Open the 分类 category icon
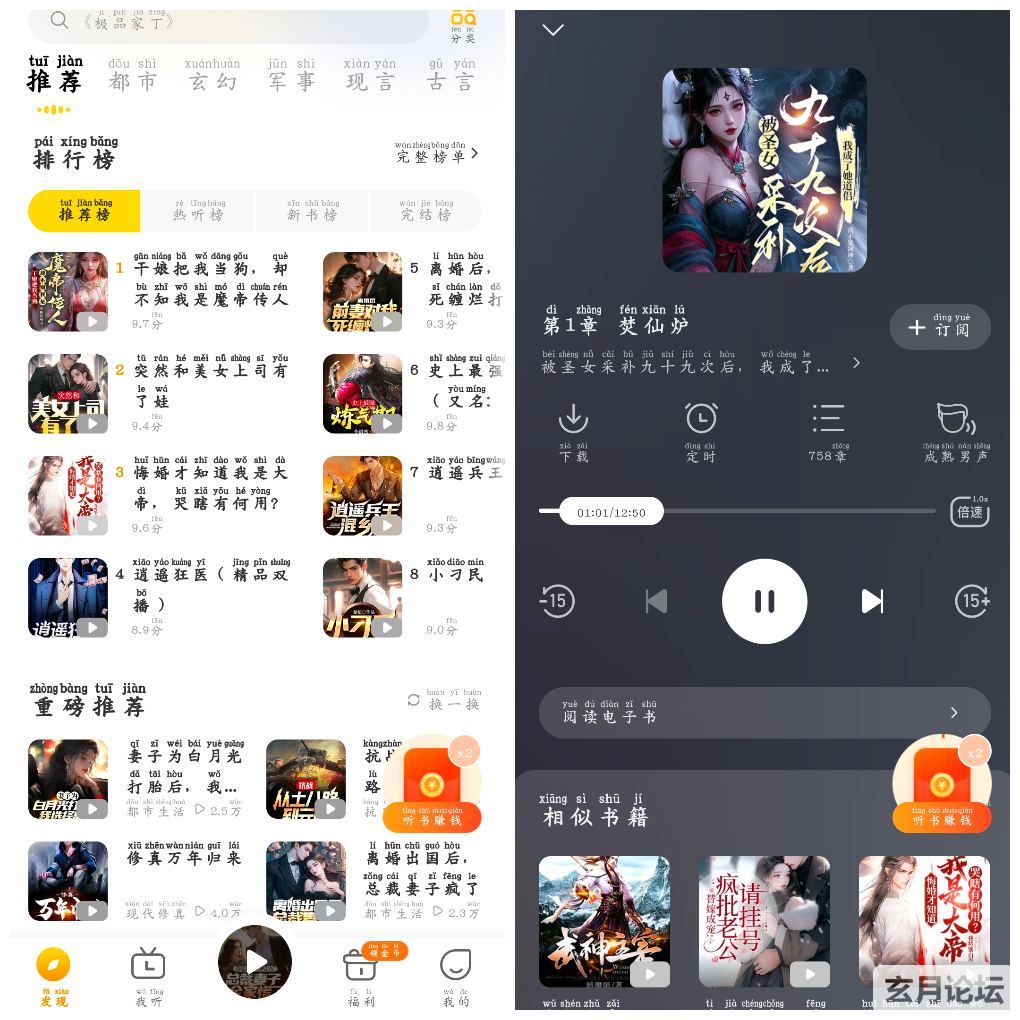 coord(463,24)
